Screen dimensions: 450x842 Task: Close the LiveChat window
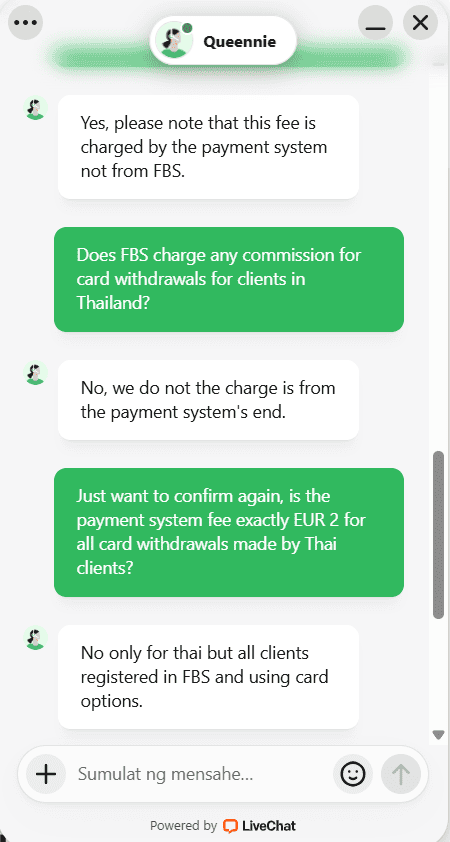coord(420,23)
